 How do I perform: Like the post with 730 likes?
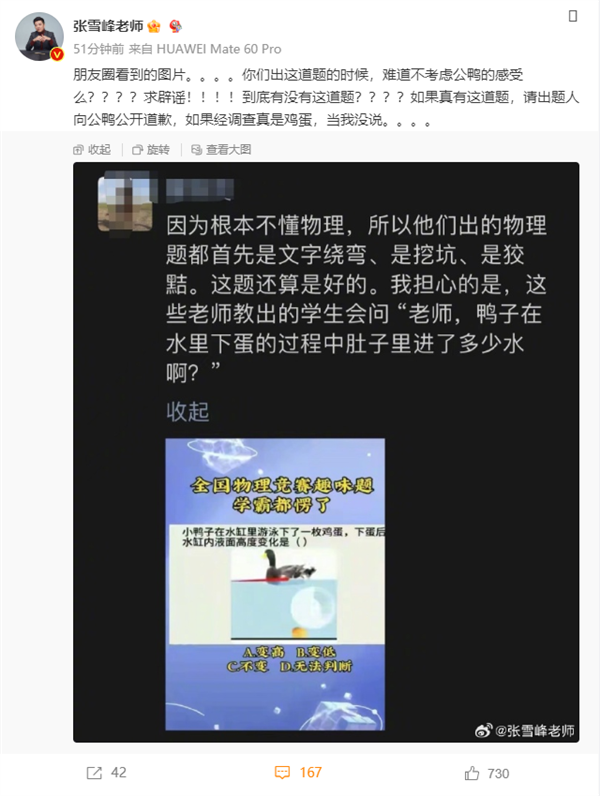coord(487,773)
